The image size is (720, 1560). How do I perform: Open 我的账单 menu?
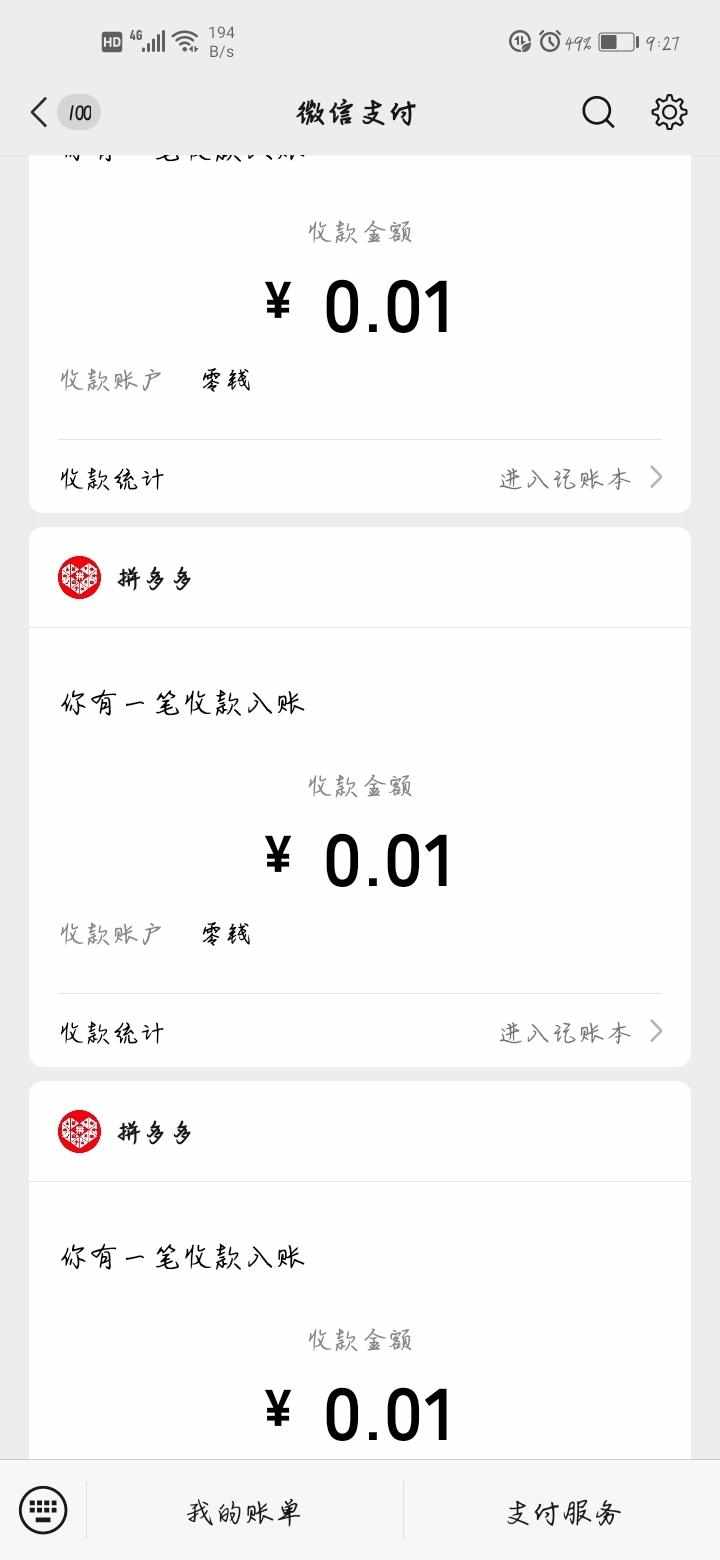pos(244,1511)
